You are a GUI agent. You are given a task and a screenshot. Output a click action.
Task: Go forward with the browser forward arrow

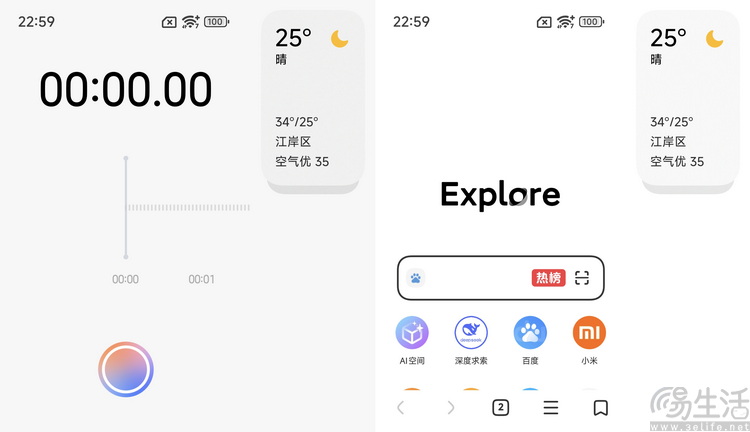pyautogui.click(x=451, y=407)
